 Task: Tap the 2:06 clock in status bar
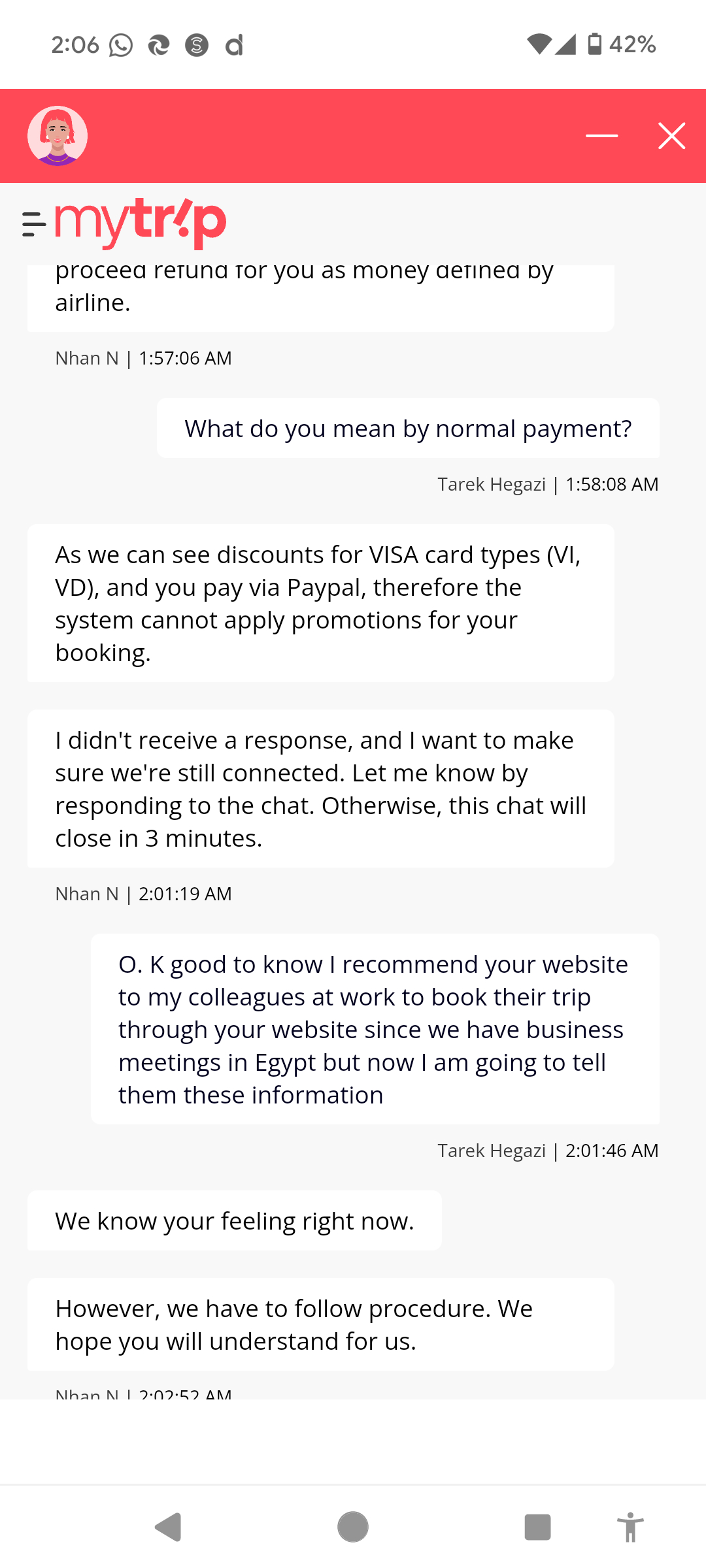point(74,44)
